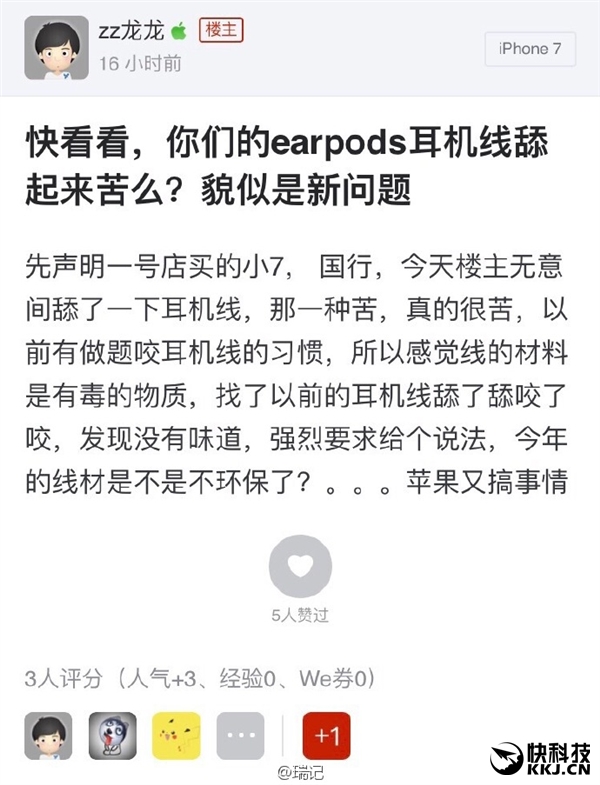Open the first rater's avatar
Viewport: 600px width, 785px height.
(x=48, y=736)
